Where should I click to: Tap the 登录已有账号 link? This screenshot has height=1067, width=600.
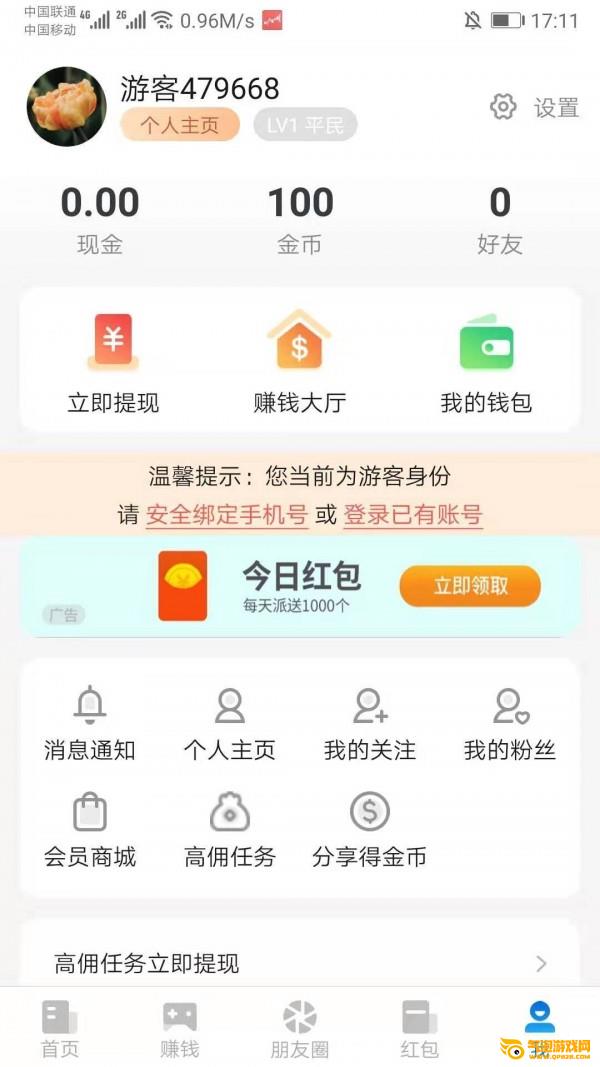(x=413, y=514)
